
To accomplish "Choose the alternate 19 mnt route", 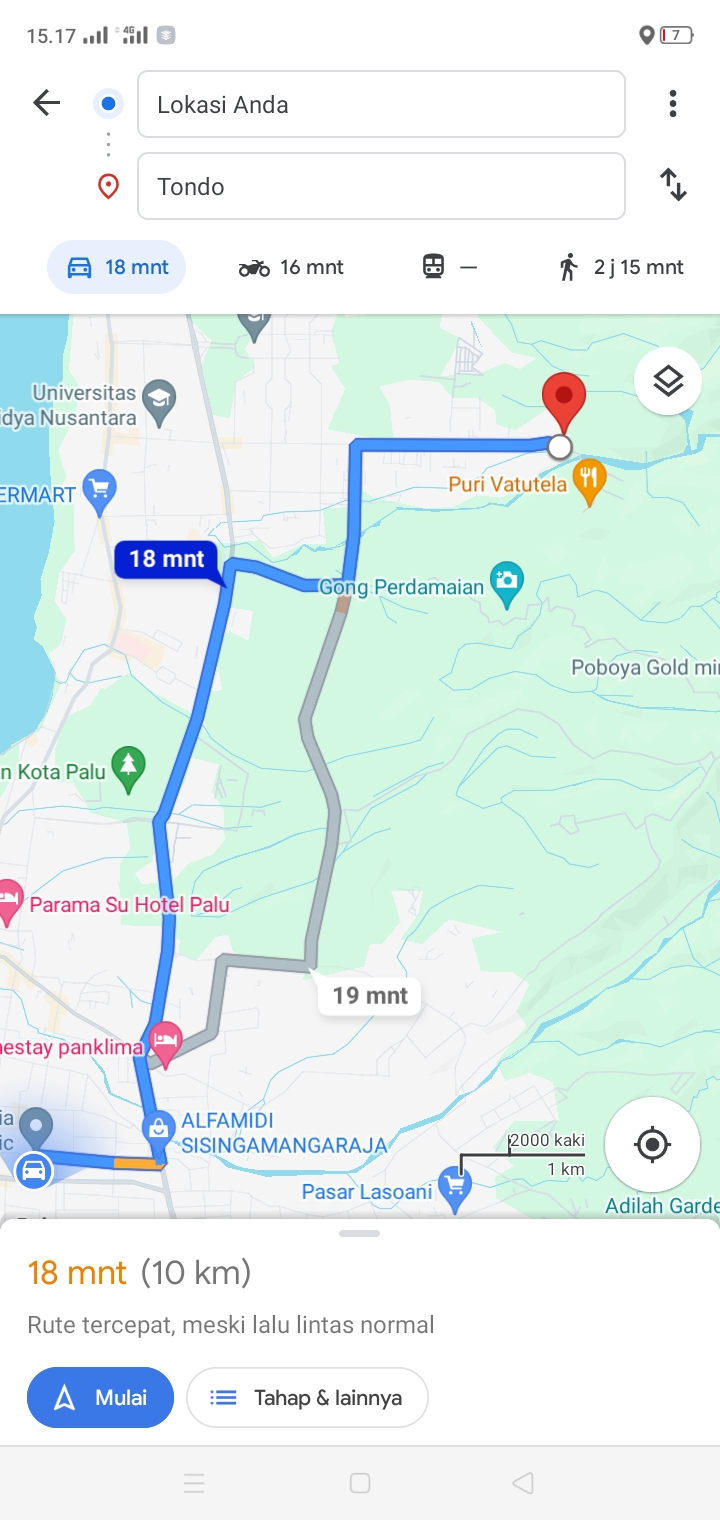I will [370, 995].
